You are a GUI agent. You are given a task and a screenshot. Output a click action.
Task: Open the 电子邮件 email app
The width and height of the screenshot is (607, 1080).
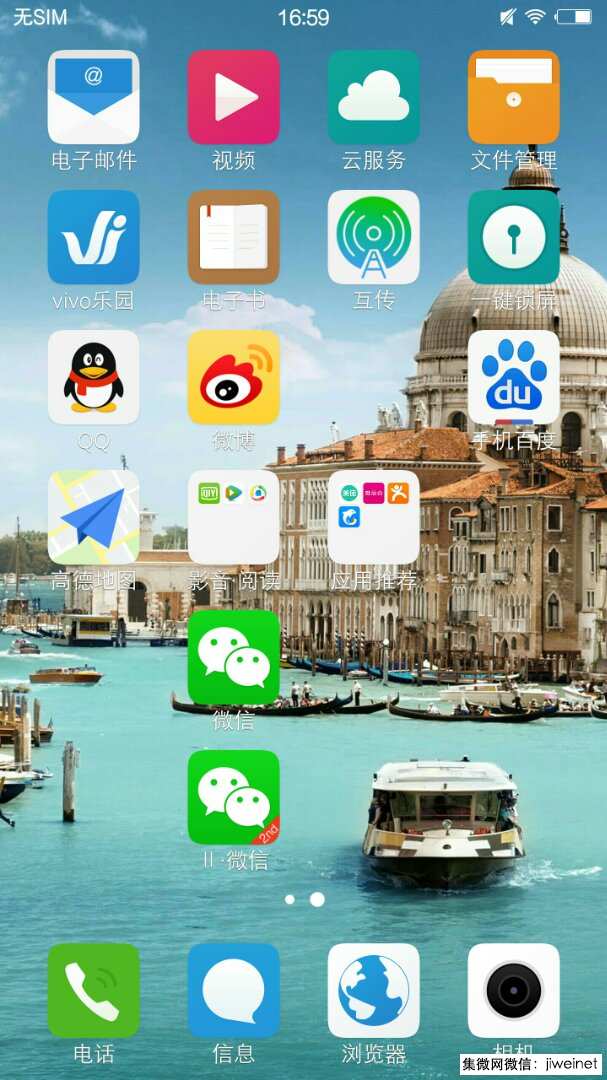pos(93,97)
